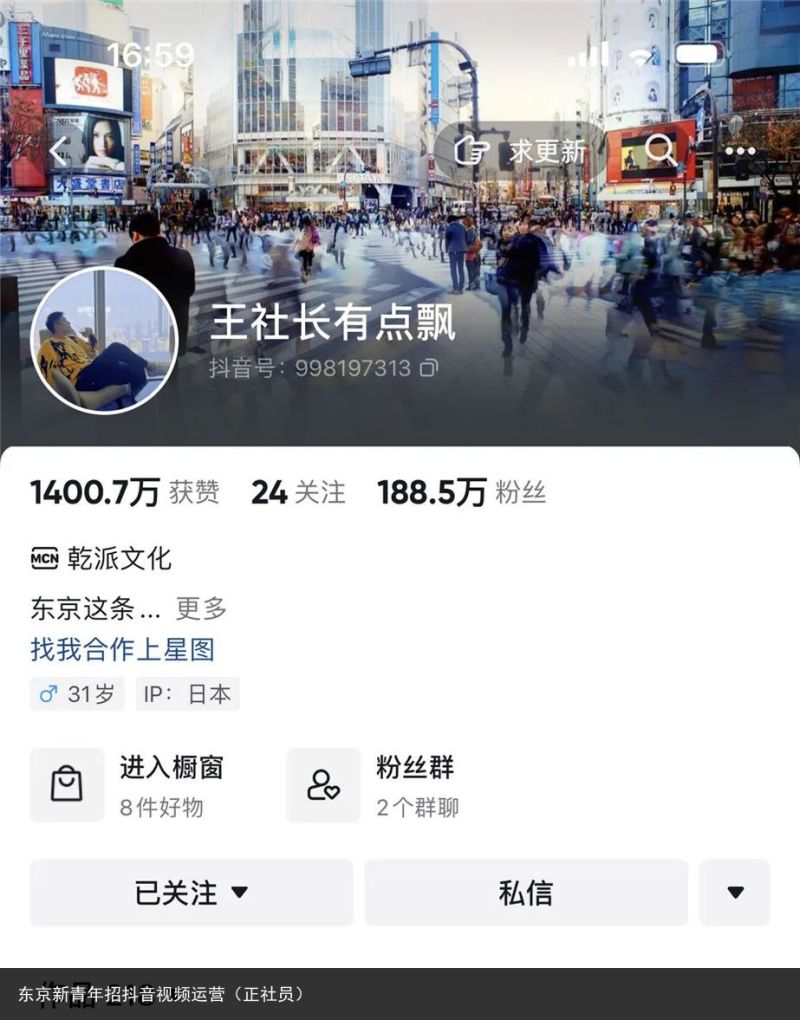
Task: Expand the bio with 更多
Action: pos(201,608)
